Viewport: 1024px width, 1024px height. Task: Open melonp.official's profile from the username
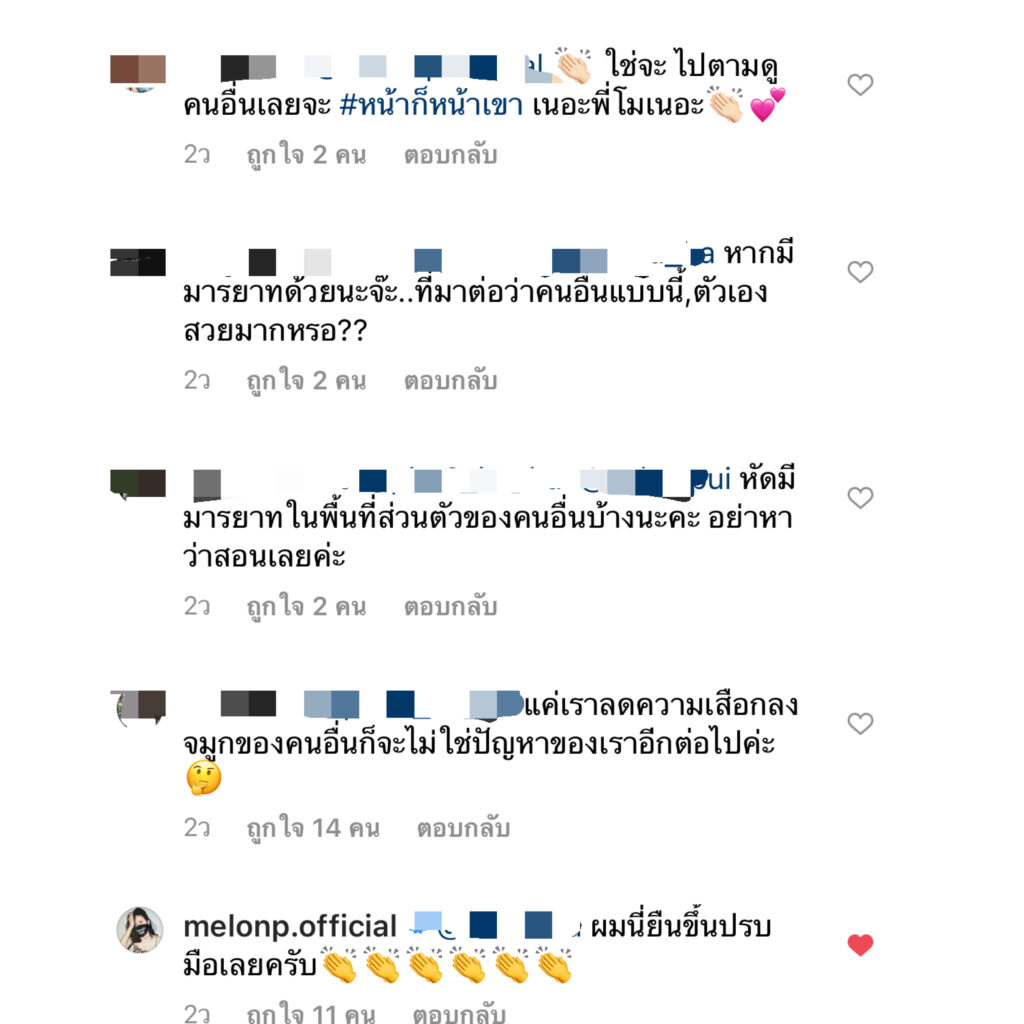coord(290,926)
